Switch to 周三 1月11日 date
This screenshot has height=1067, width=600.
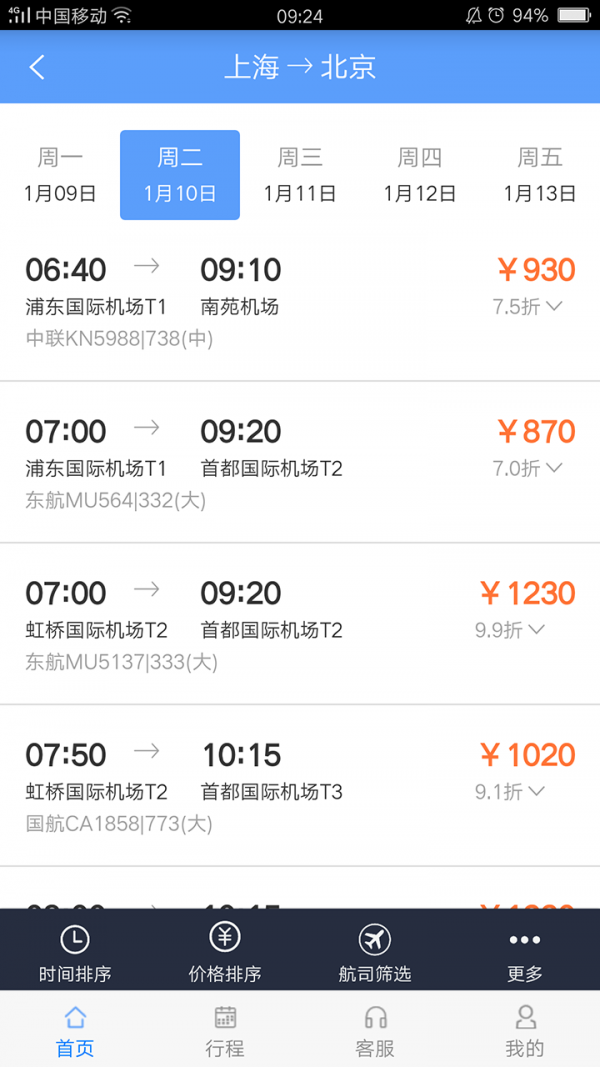pos(300,175)
